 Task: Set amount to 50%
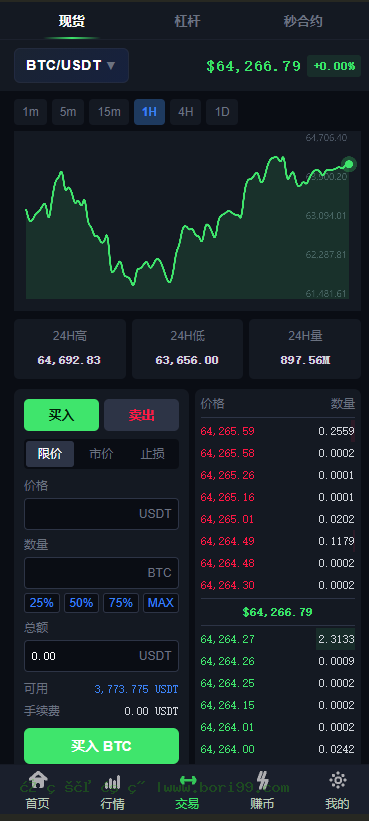(x=81, y=603)
